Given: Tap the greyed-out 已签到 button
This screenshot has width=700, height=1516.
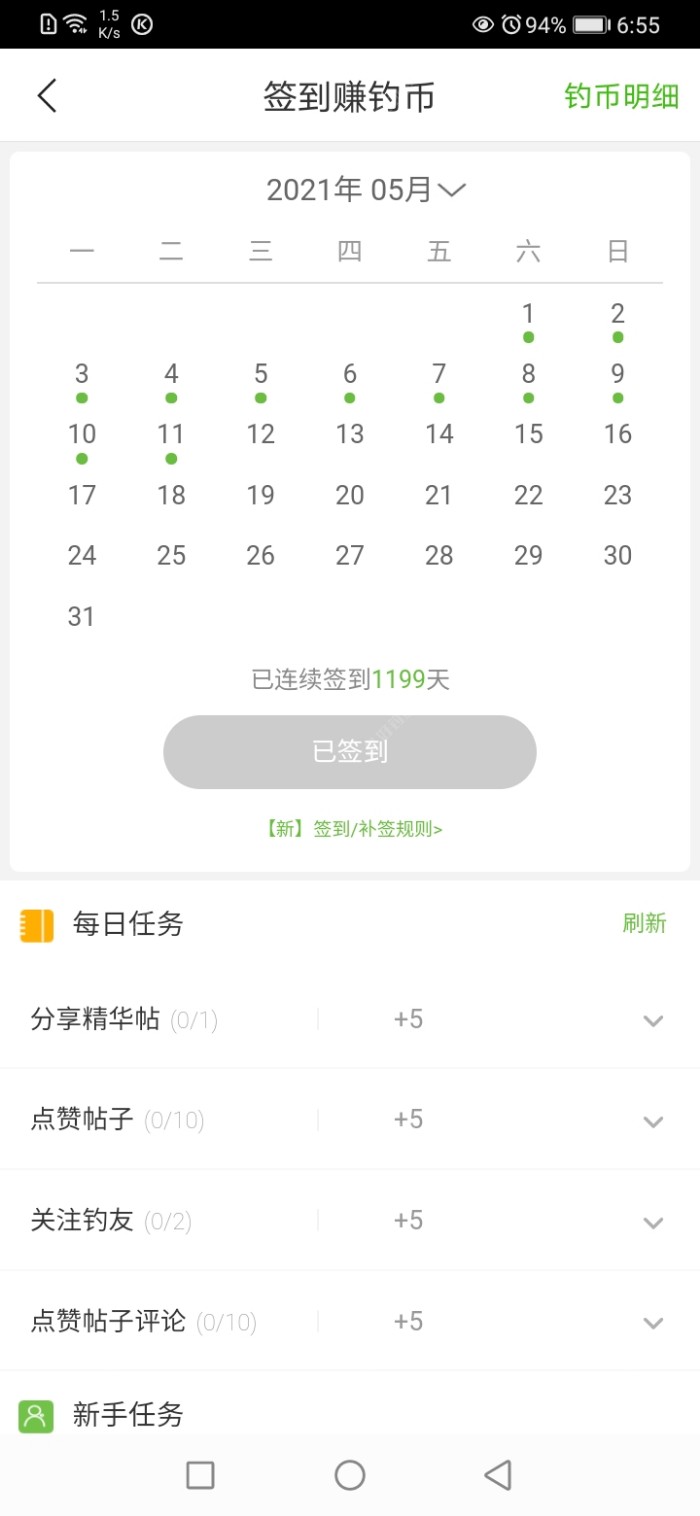Looking at the screenshot, I should [x=350, y=751].
